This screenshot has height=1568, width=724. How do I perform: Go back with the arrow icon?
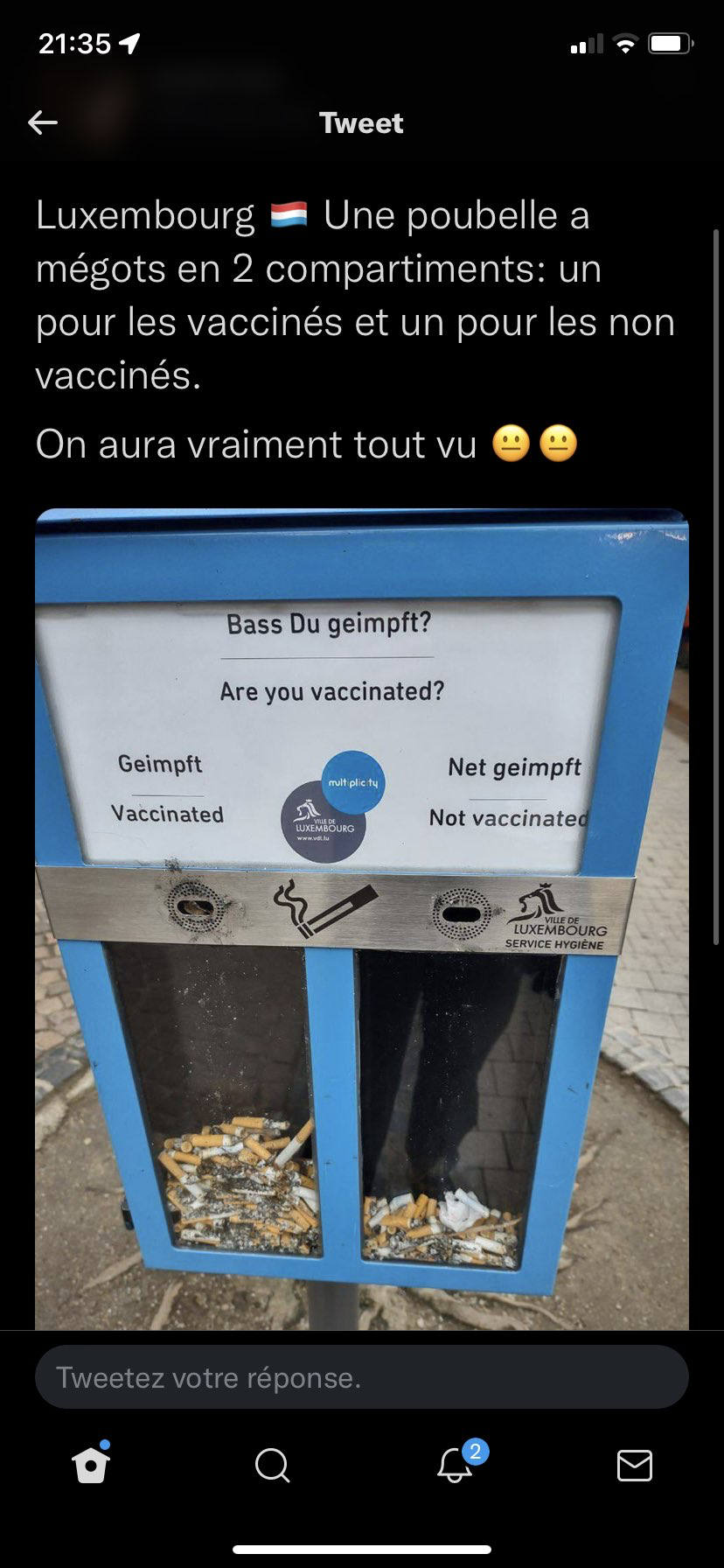coord(43,122)
